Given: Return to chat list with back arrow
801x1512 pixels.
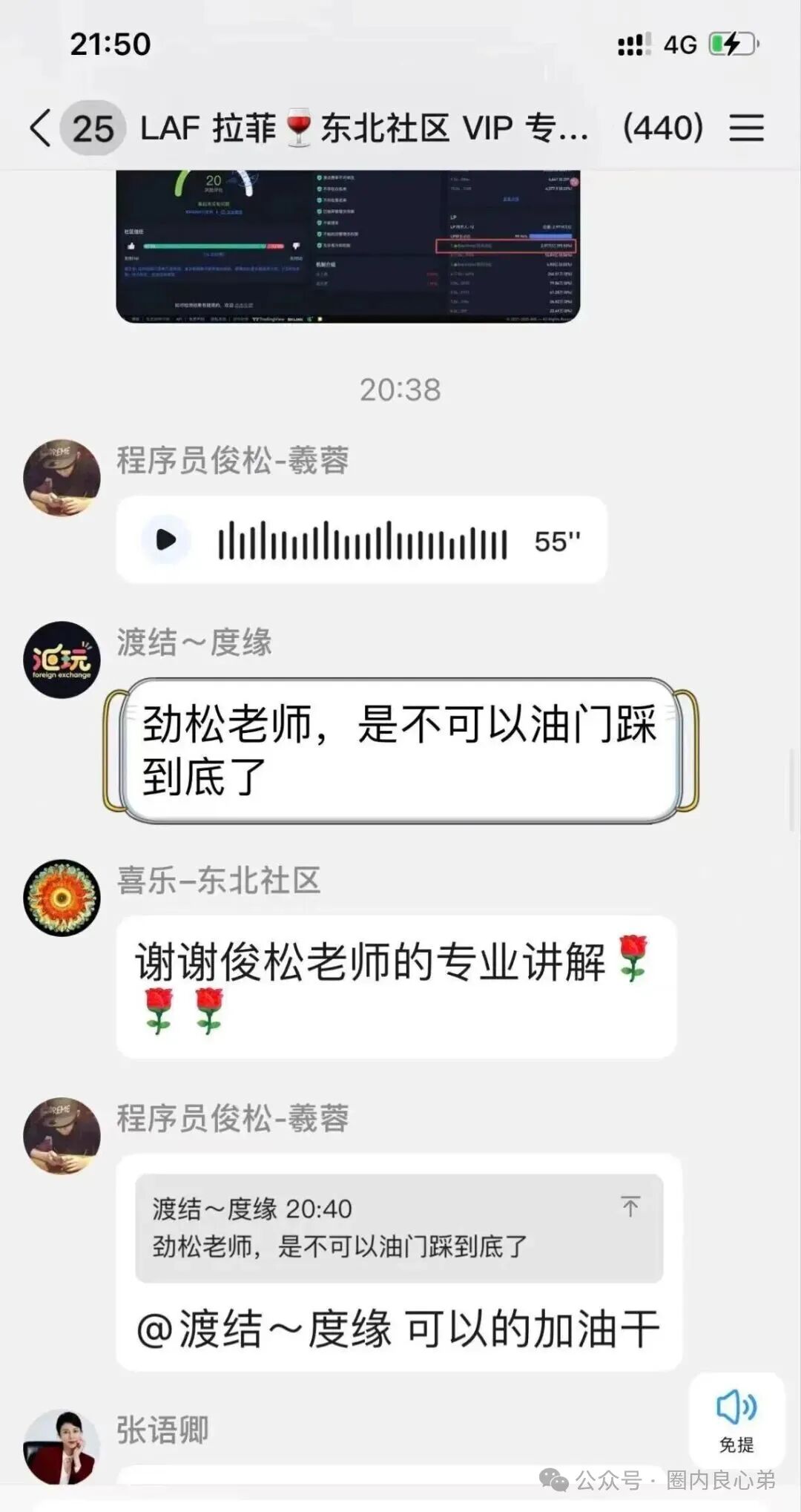Looking at the screenshot, I should pos(39,128).
